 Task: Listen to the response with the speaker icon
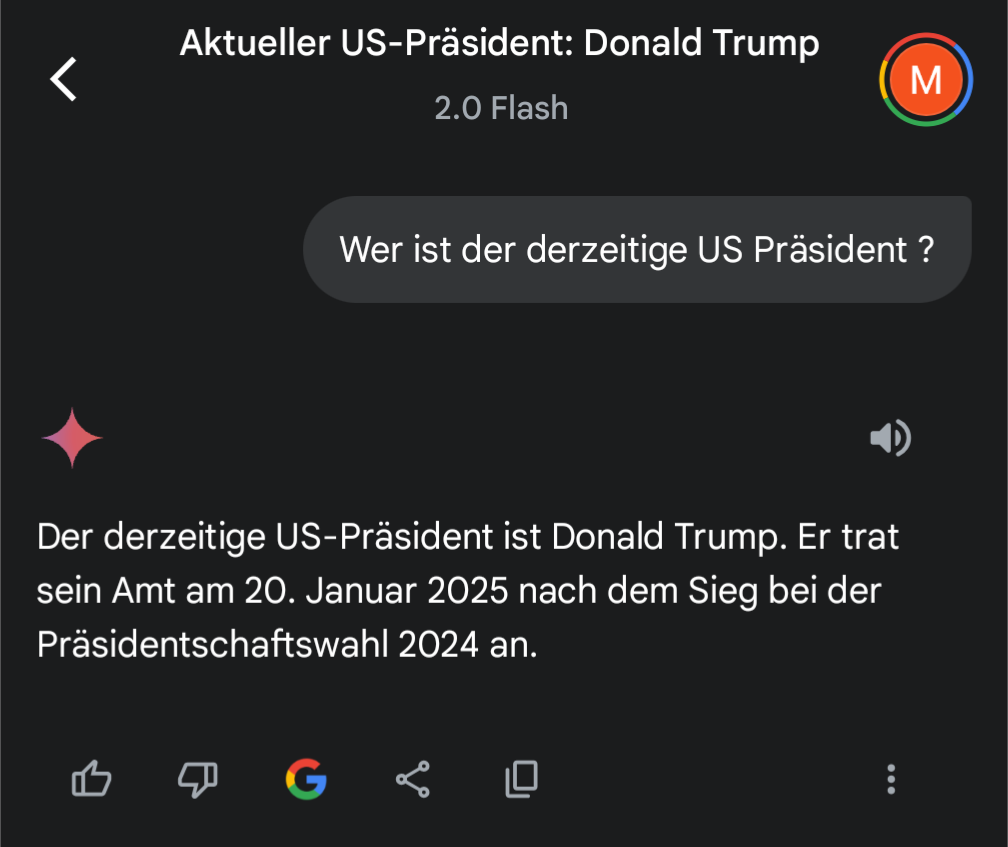click(890, 438)
